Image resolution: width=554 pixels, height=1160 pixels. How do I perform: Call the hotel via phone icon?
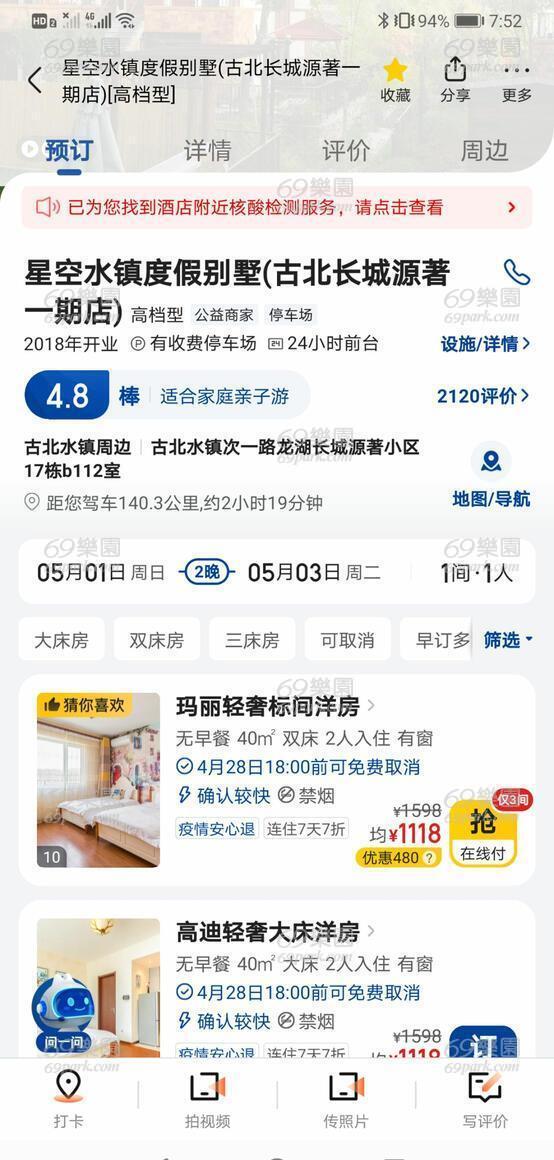[516, 272]
